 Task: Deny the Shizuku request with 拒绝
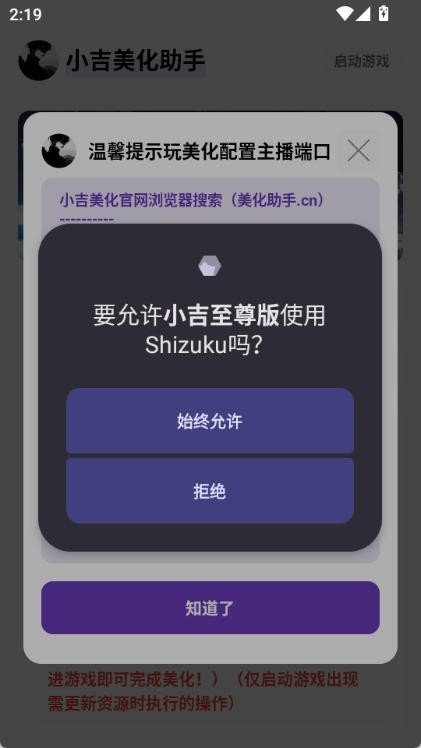click(210, 491)
